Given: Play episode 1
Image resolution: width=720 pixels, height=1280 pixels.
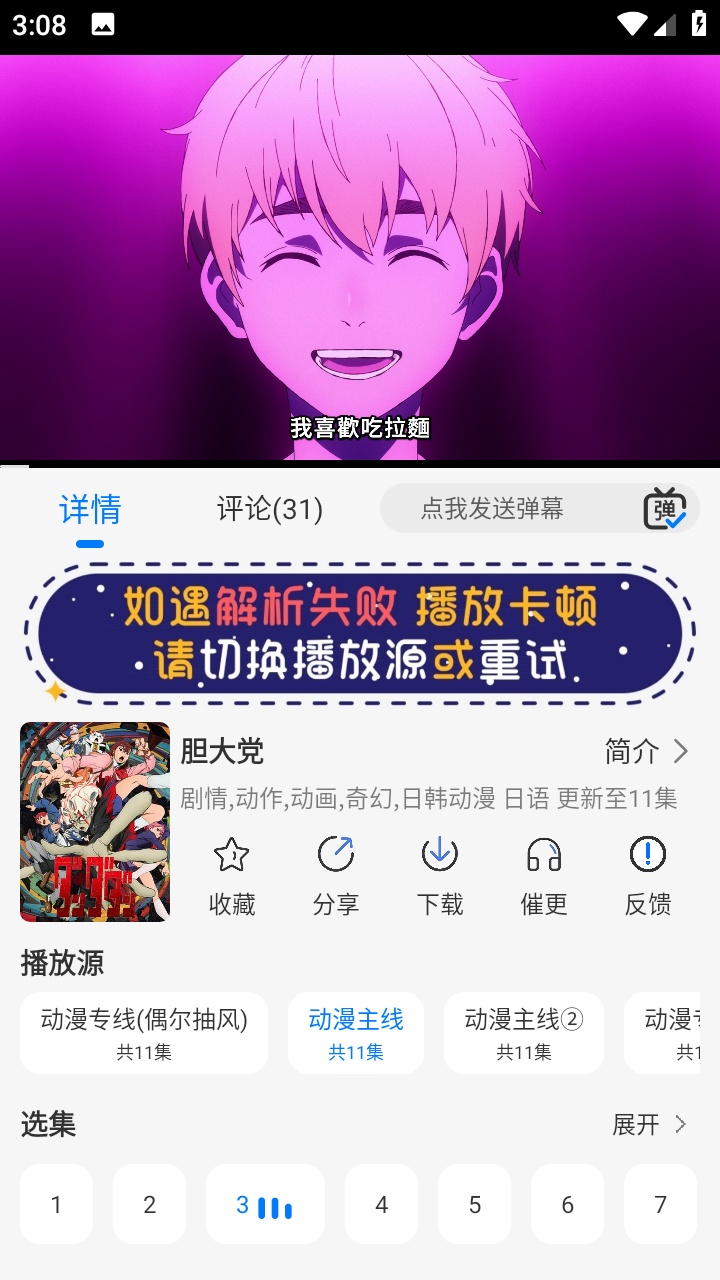Looking at the screenshot, I should pyautogui.click(x=56, y=1204).
